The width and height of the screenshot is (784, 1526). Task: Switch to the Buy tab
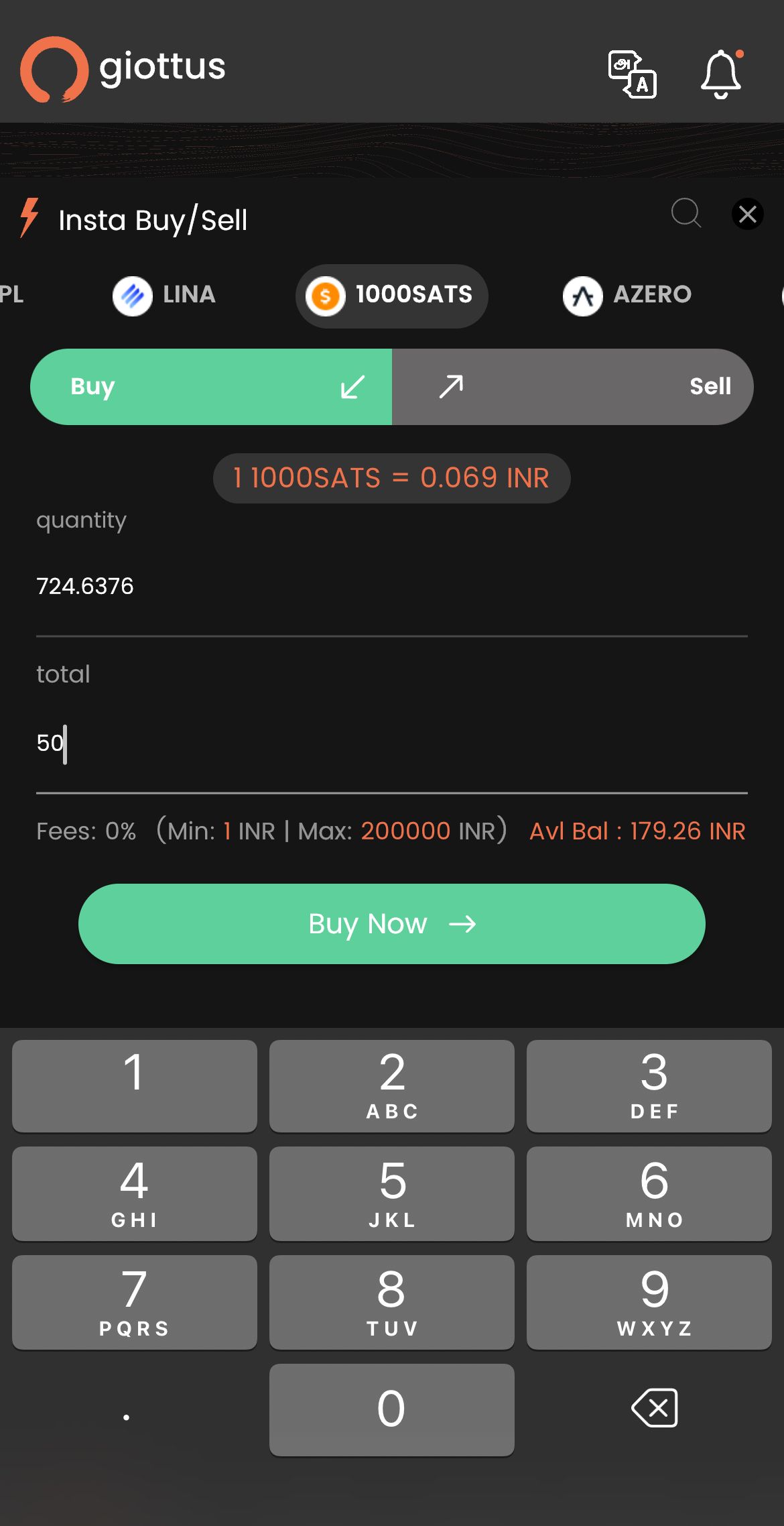click(x=211, y=387)
